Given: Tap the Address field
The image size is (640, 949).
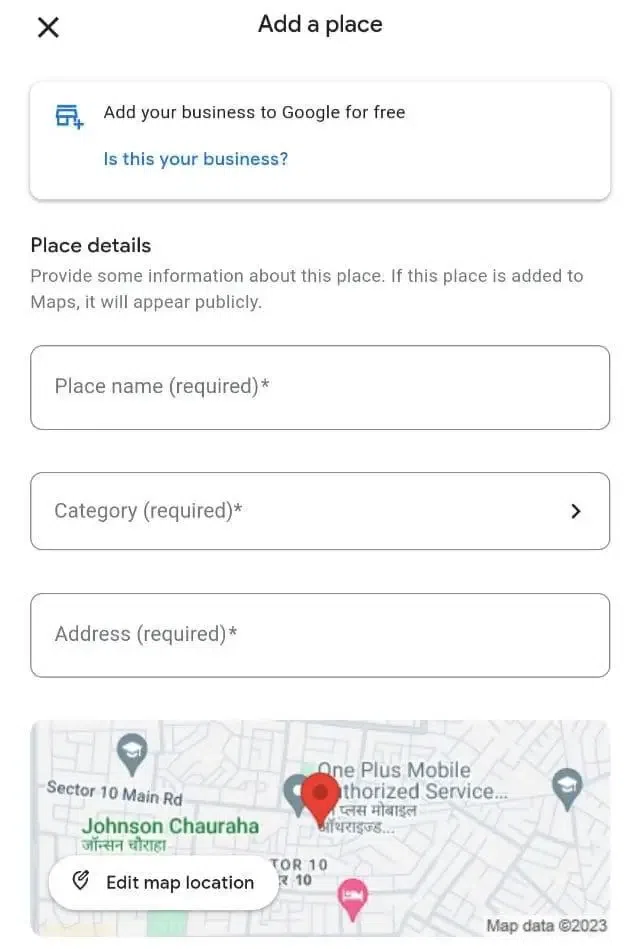Looking at the screenshot, I should [x=320, y=635].
